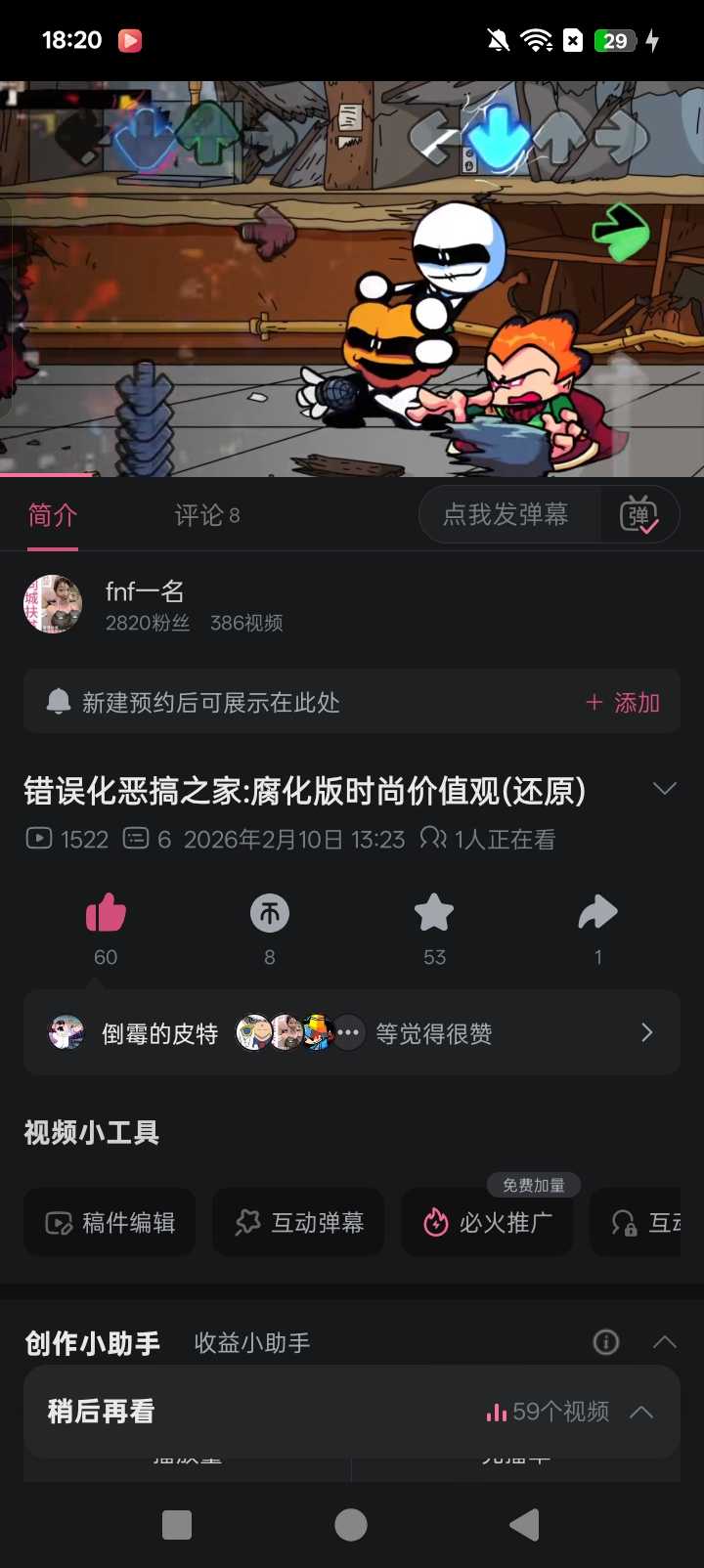Go back with system navigation button
The image size is (704, 1568).
pyautogui.click(x=525, y=1525)
